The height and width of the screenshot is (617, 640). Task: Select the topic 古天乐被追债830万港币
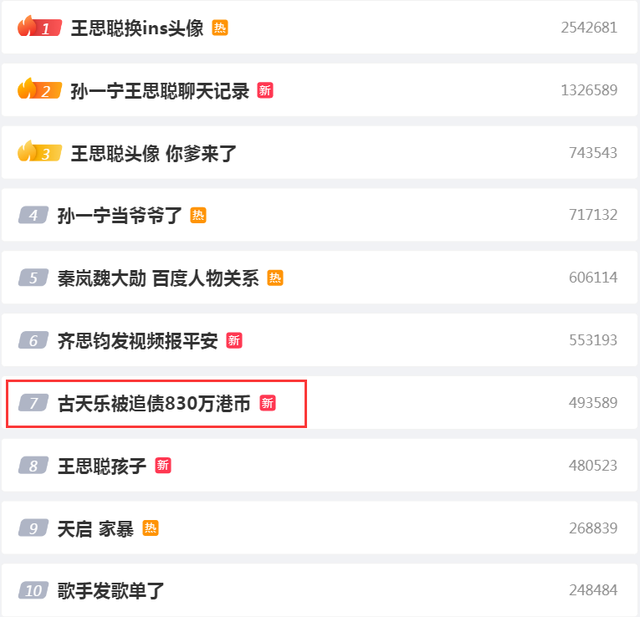pyautogui.click(x=154, y=403)
